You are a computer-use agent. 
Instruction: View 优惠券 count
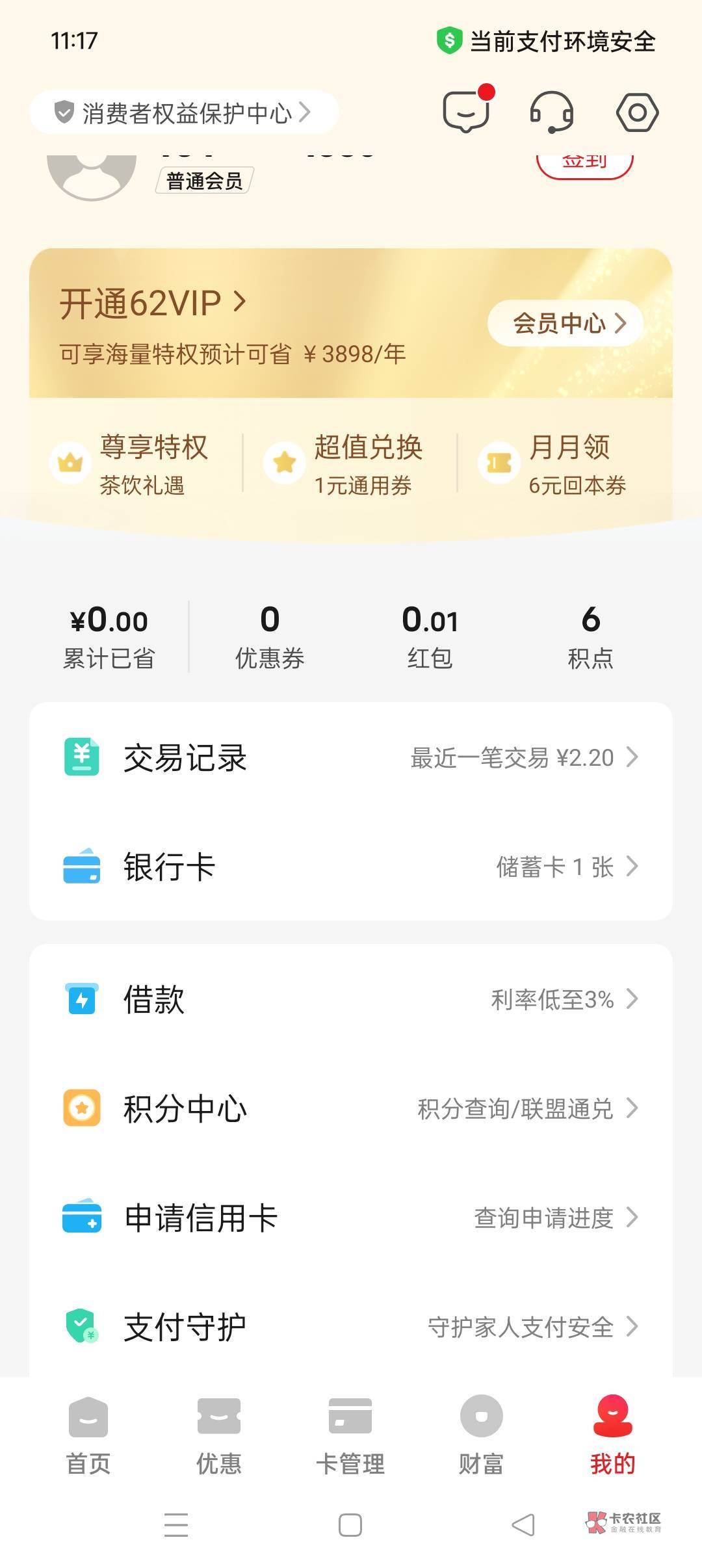pos(270,636)
